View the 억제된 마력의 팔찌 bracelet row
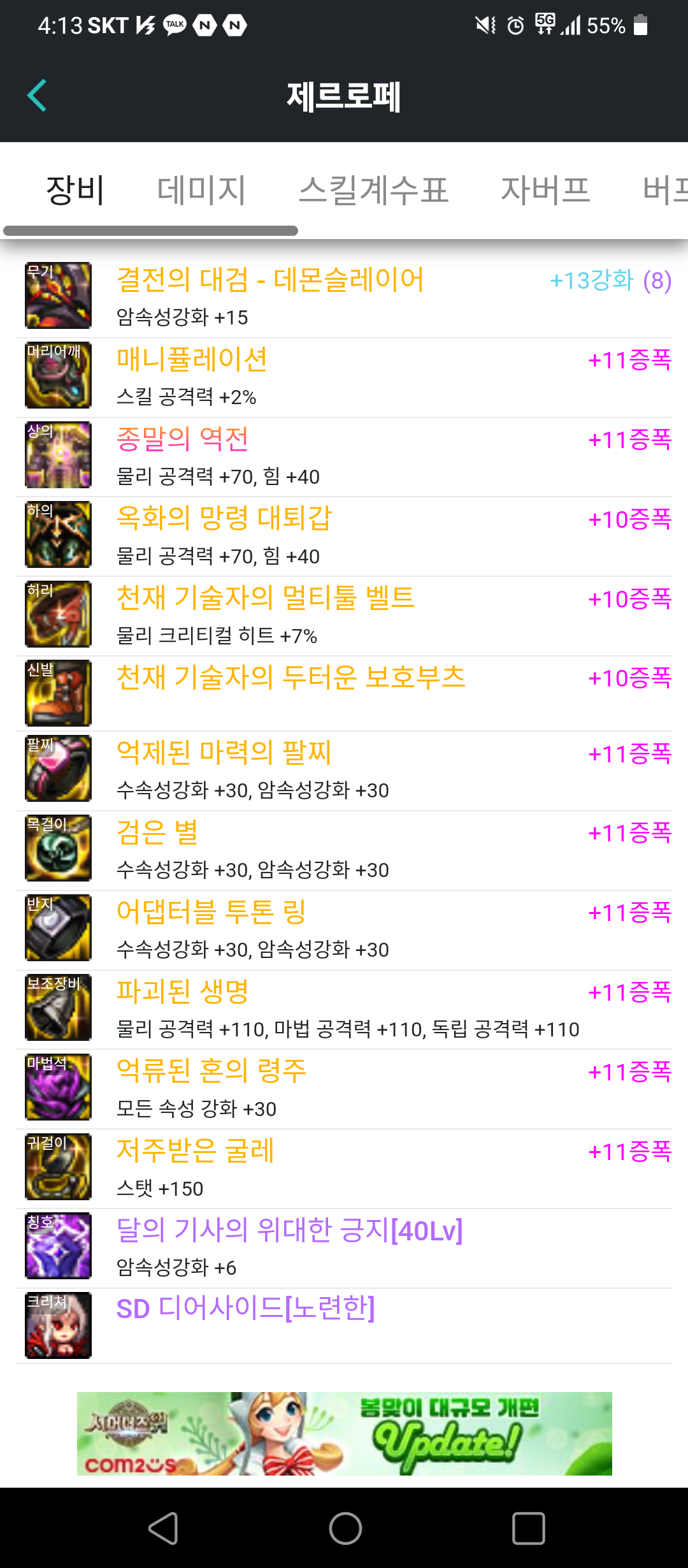Screen dimensions: 688x1568 pyautogui.click(x=344, y=769)
